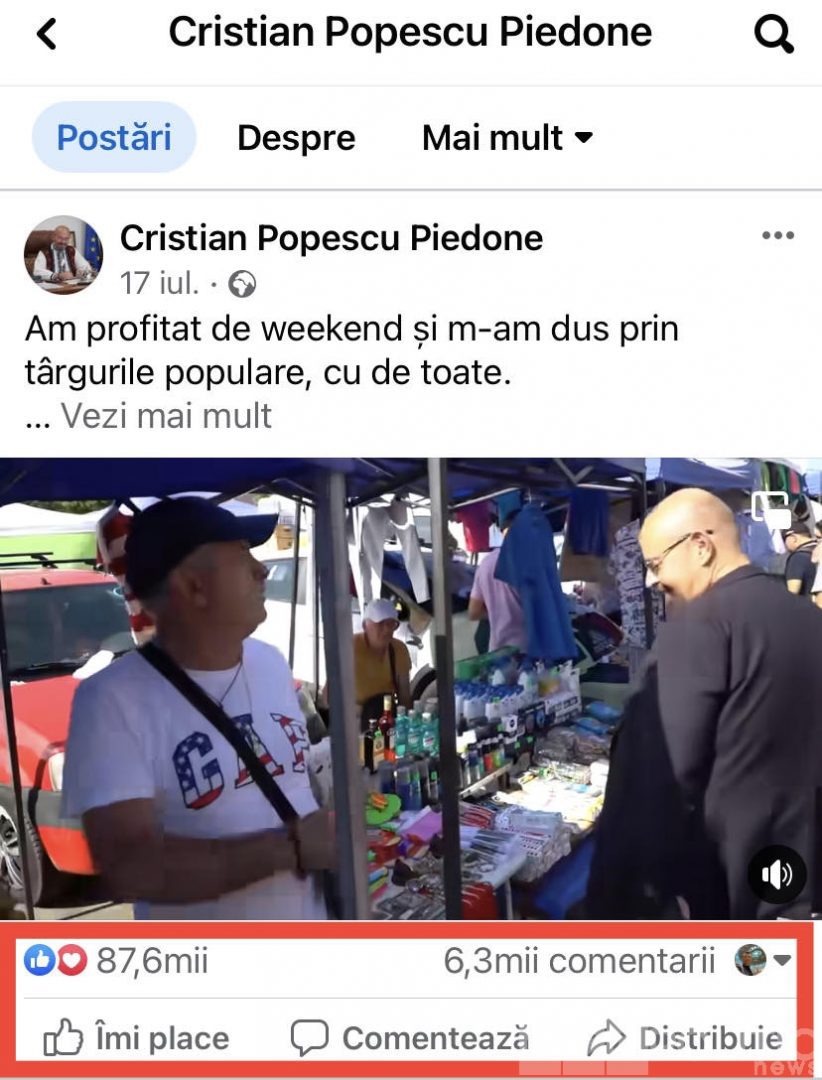
Task: Like the post with Îmi place
Action: (x=136, y=1039)
